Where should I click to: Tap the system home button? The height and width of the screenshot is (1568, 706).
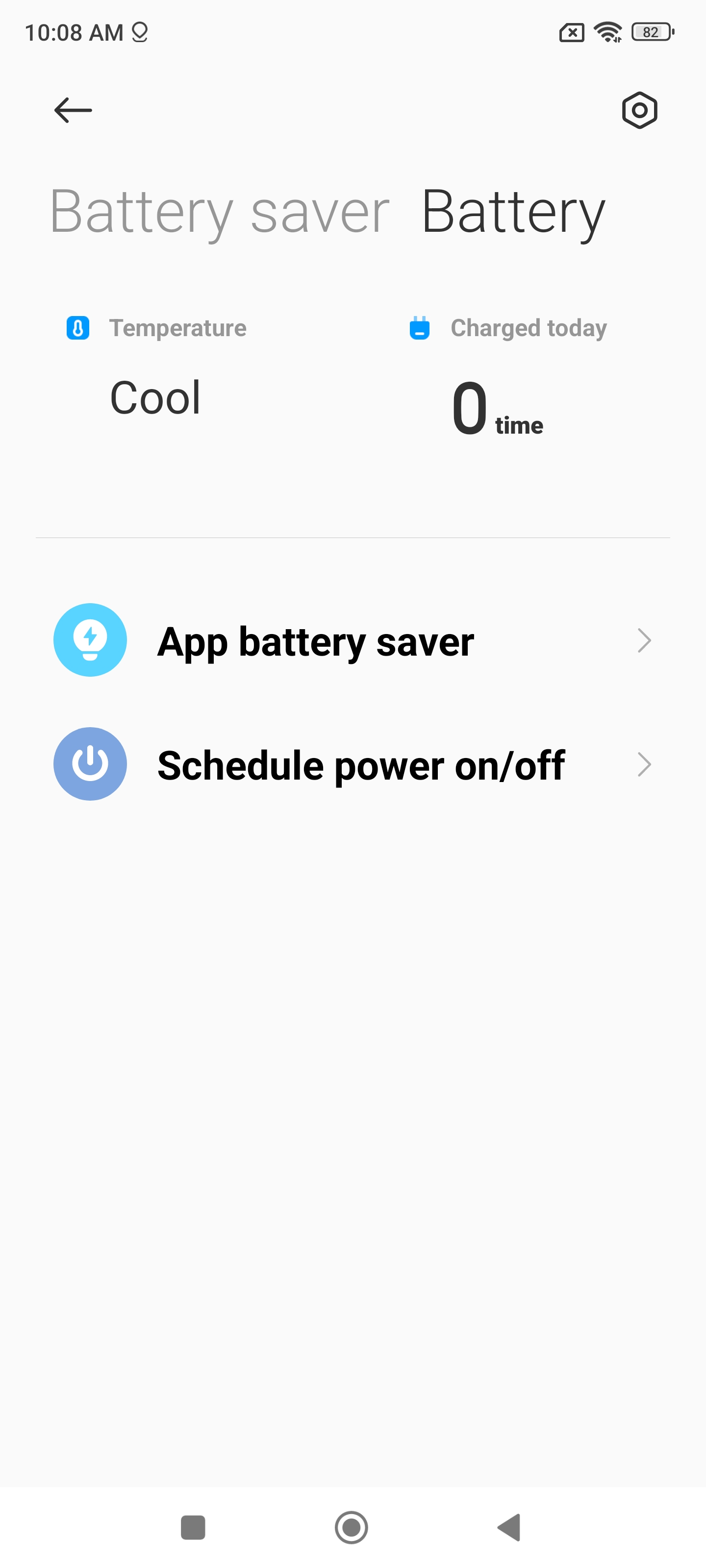click(352, 1527)
